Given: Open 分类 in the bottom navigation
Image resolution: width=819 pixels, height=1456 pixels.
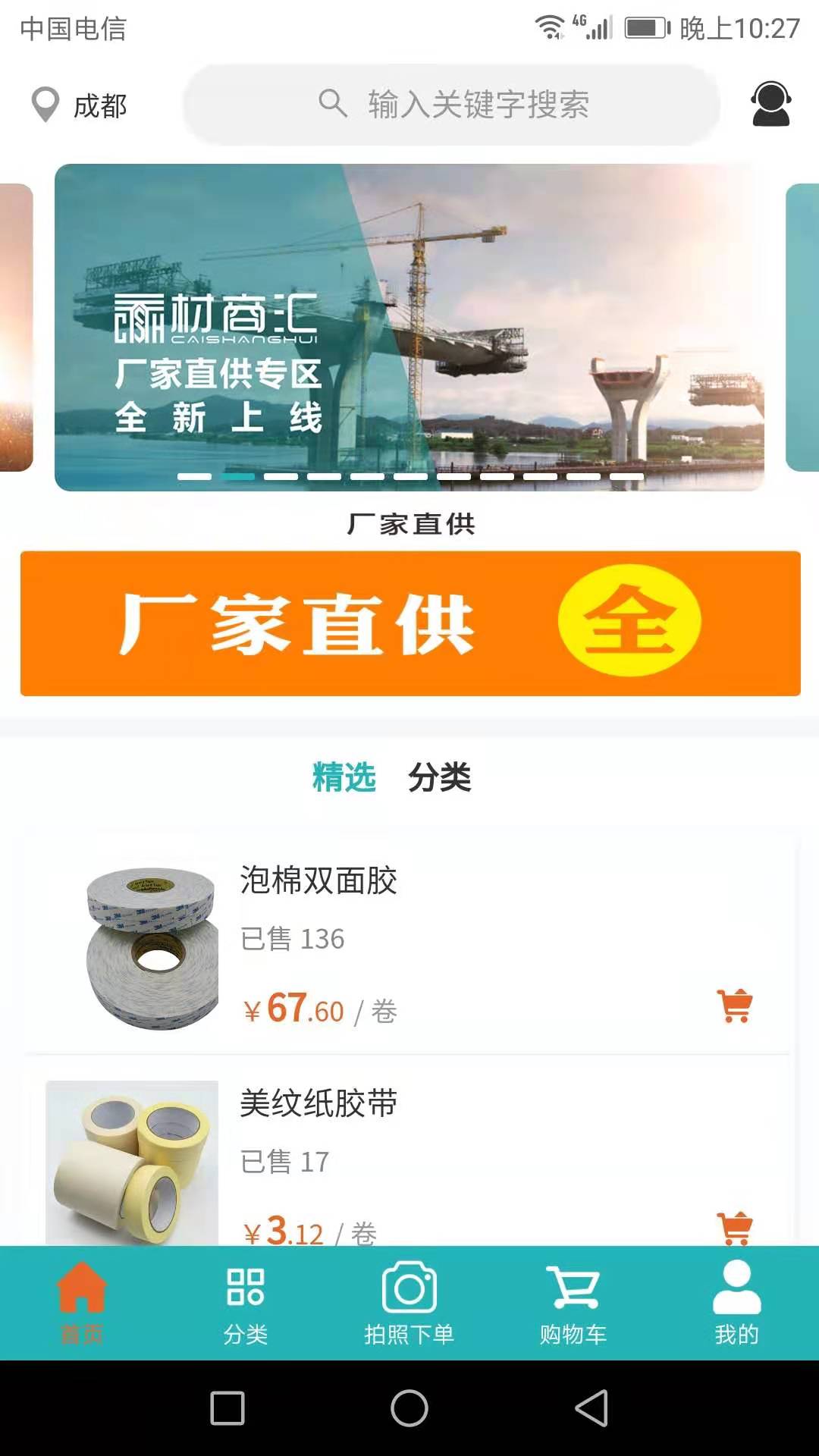Looking at the screenshot, I should pos(246,1303).
